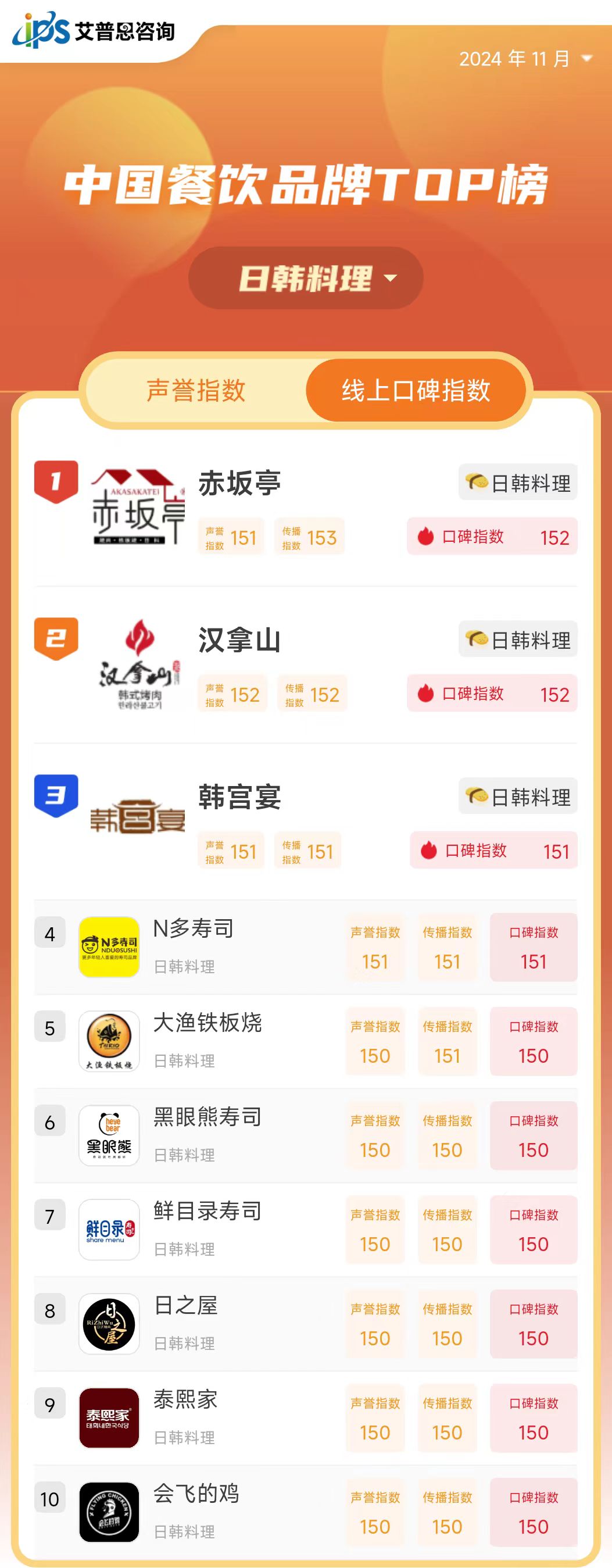Expand the 日韩料理 category selector
Viewport: 612px width, 1568px height.
(306, 278)
